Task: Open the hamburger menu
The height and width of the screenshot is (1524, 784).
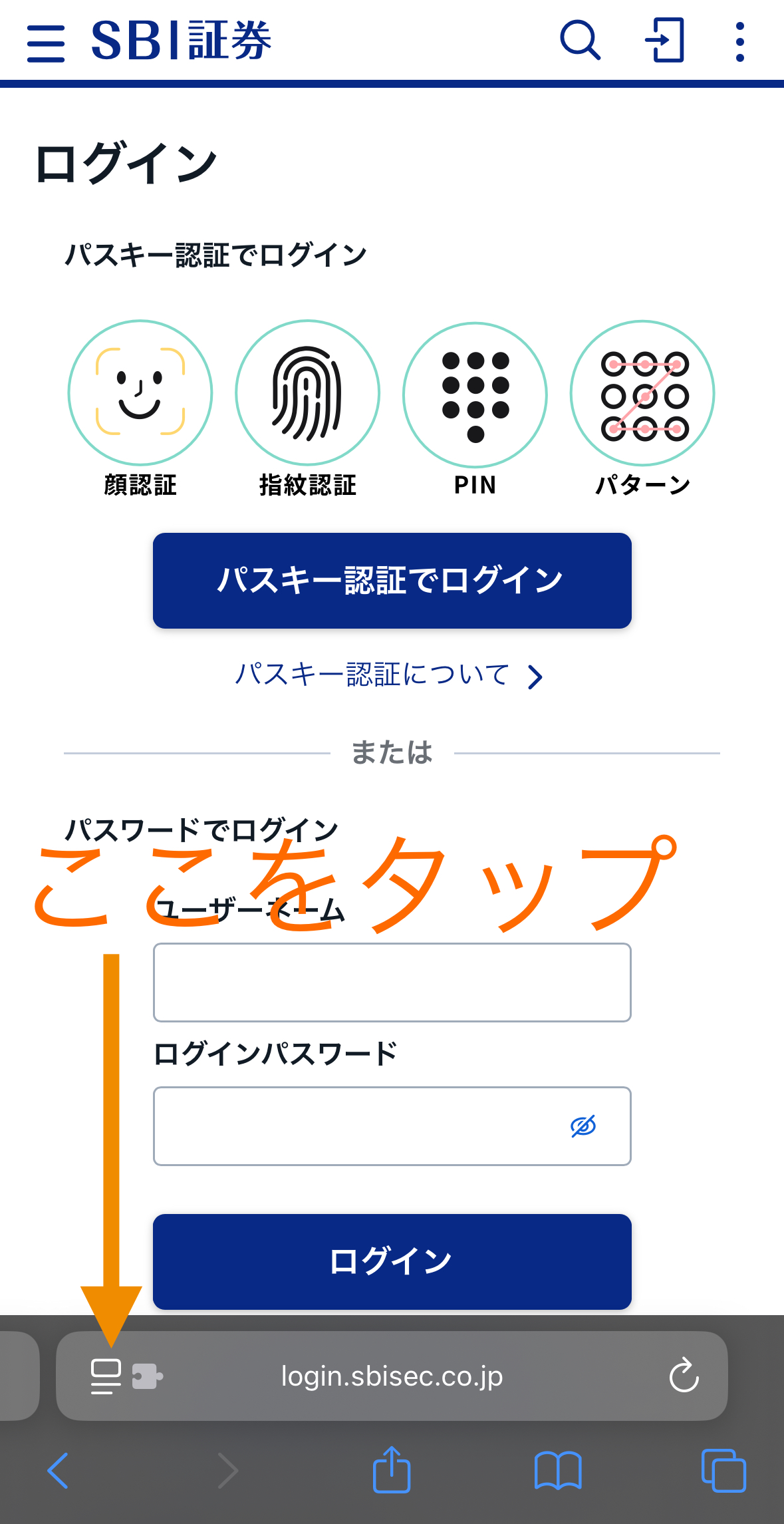Action: coord(46,43)
